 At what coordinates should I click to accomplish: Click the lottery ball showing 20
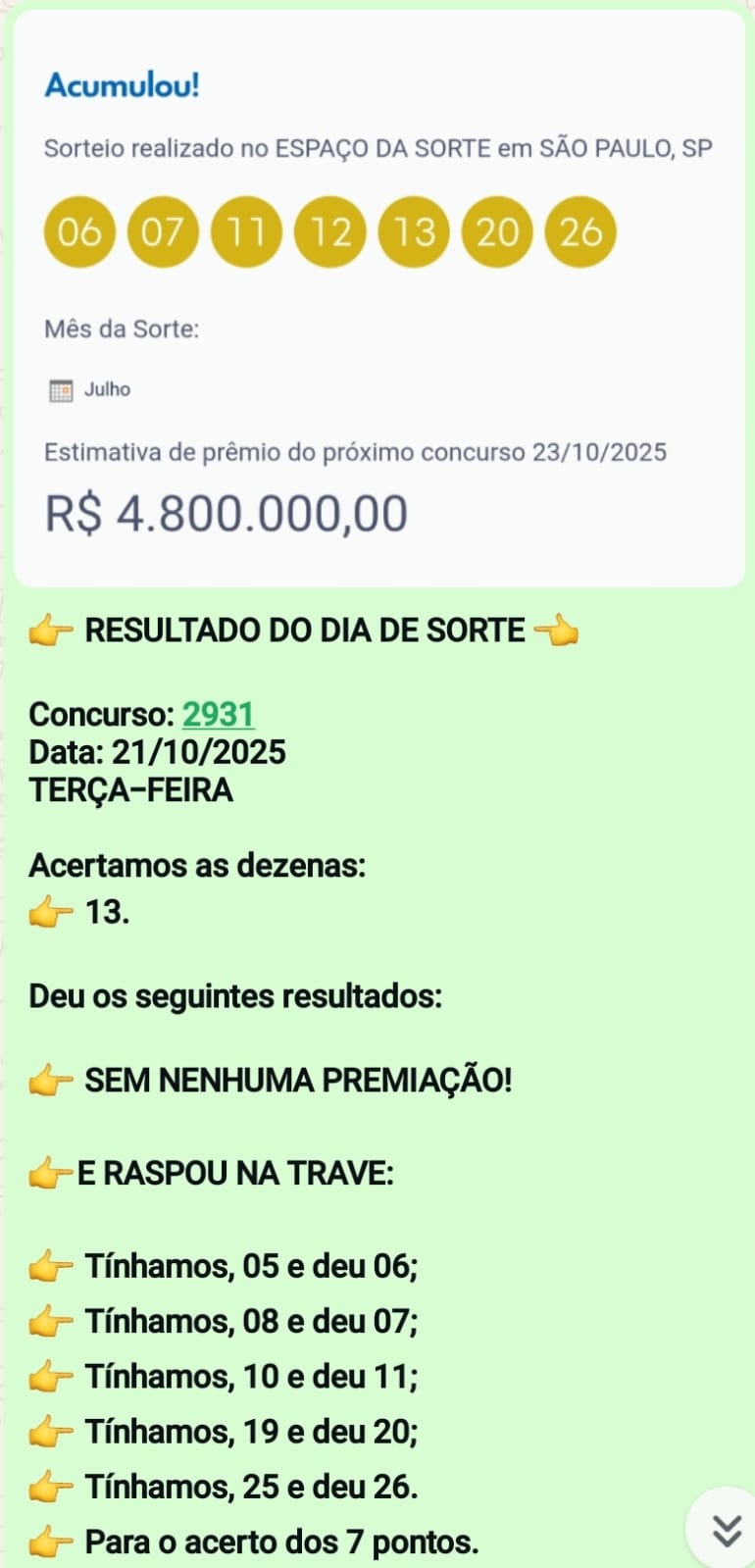click(496, 231)
